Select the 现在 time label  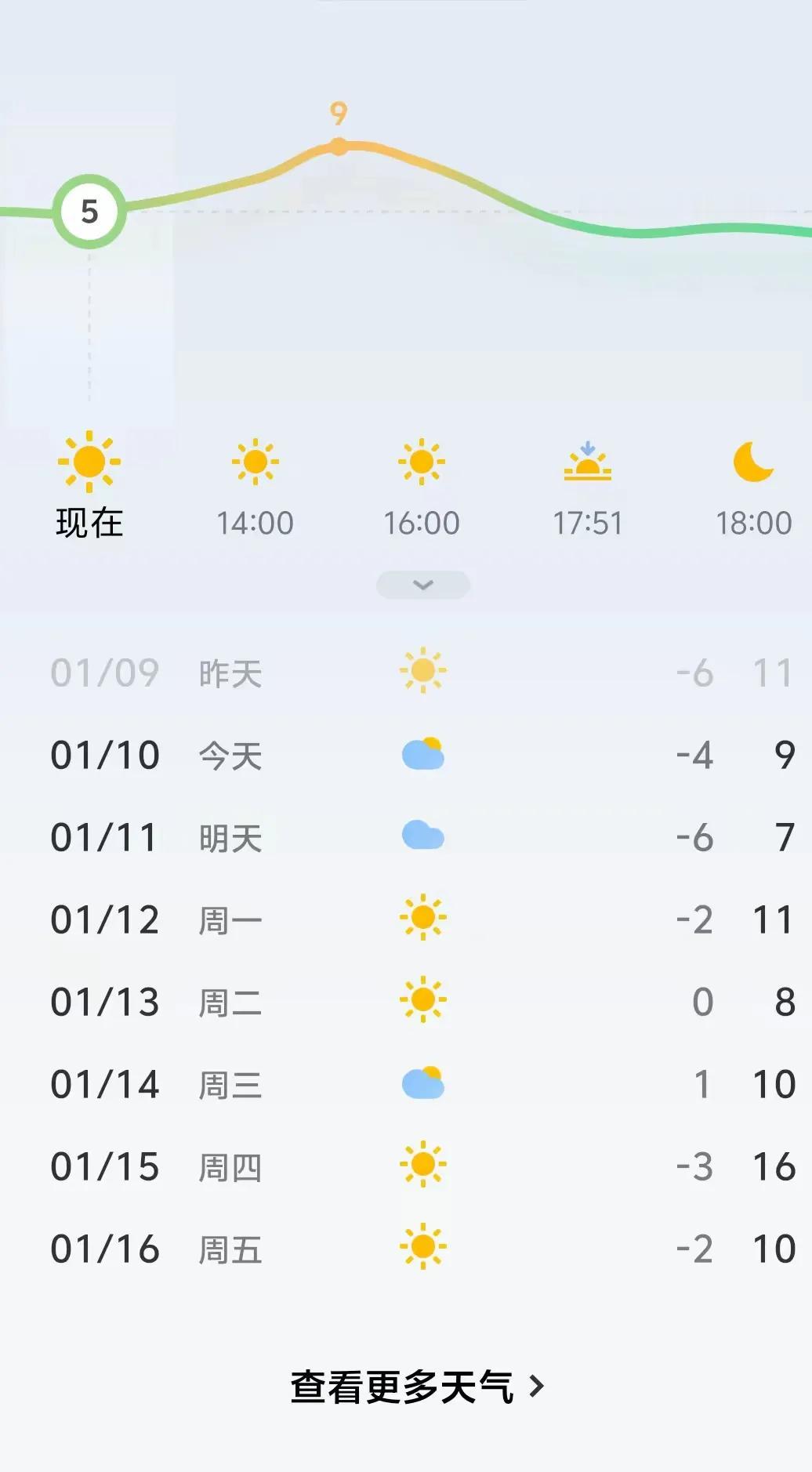[x=89, y=521]
